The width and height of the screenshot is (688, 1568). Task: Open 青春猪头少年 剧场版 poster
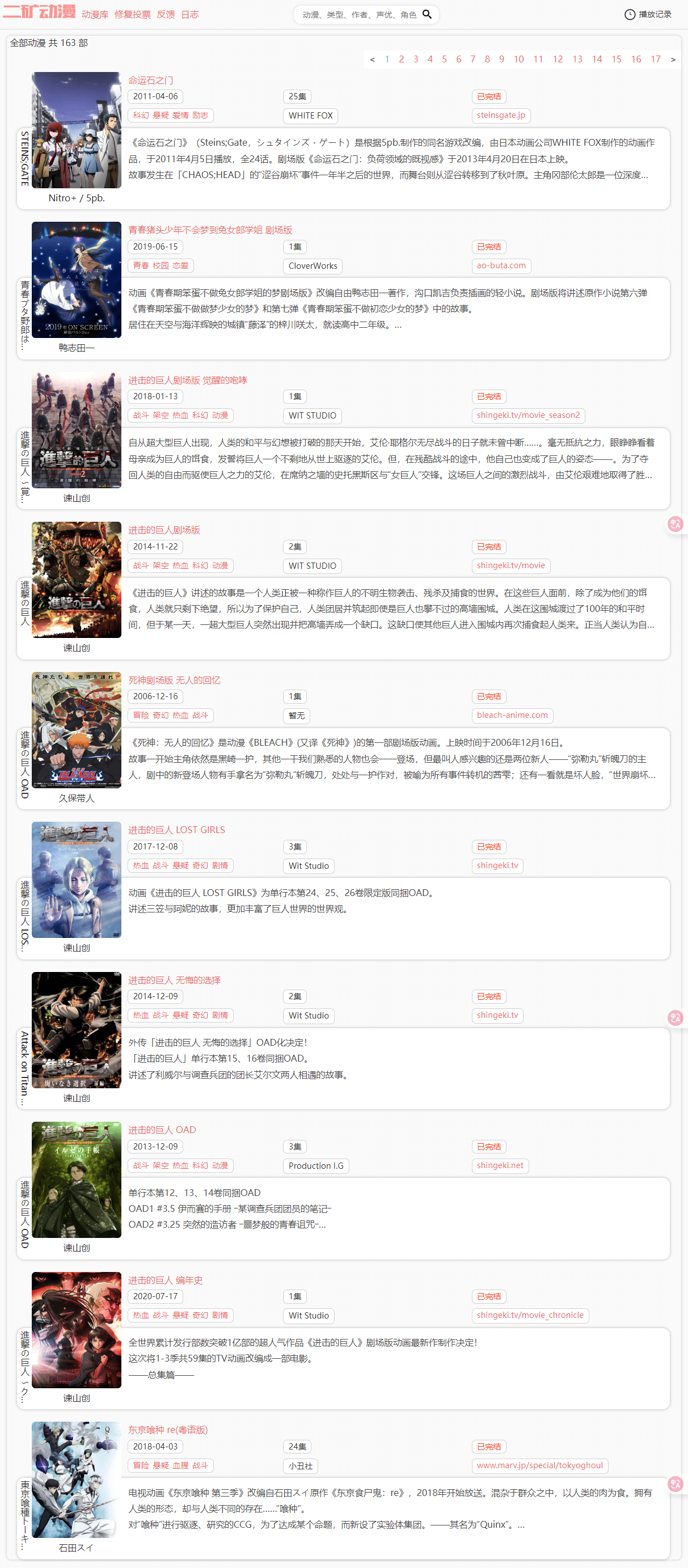[x=77, y=280]
